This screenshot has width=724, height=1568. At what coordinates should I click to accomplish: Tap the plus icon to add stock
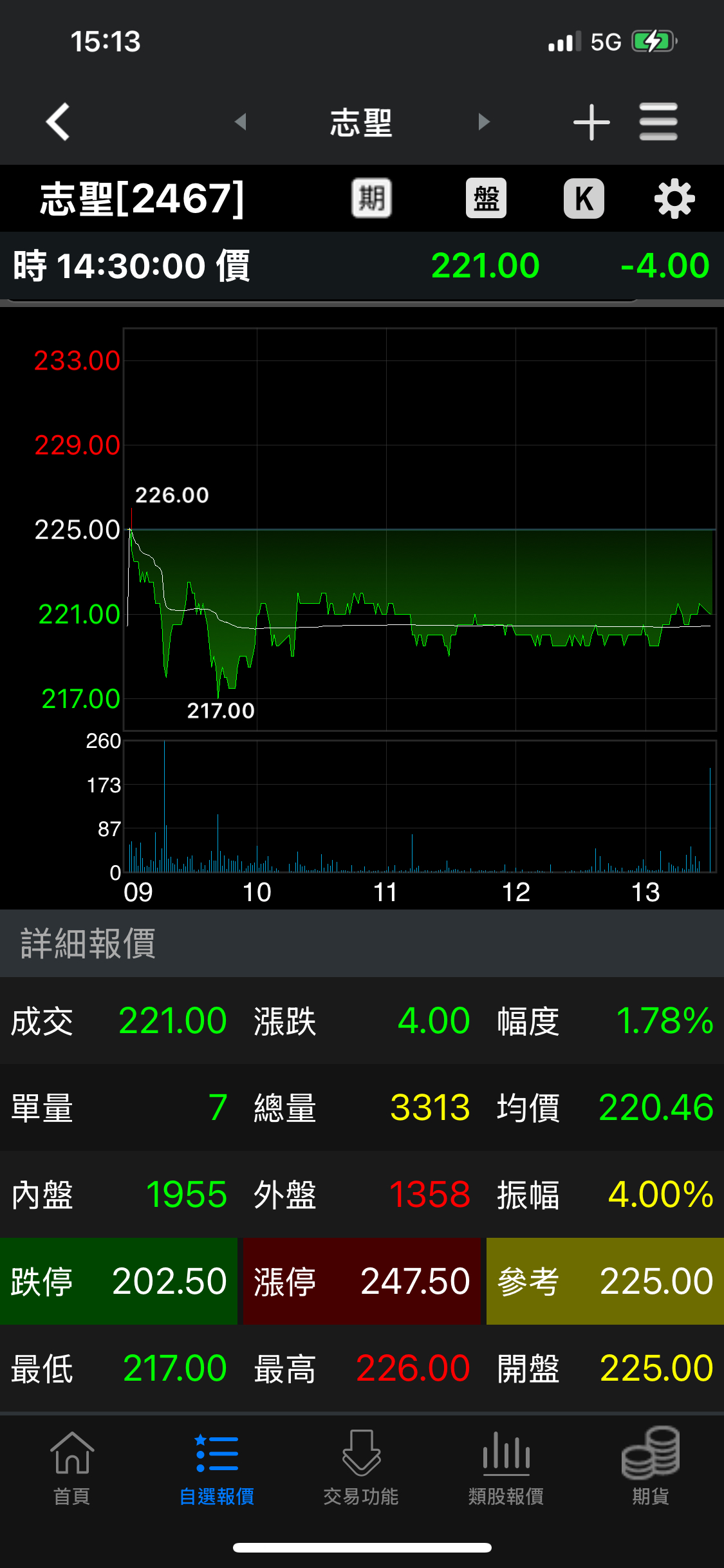click(591, 122)
